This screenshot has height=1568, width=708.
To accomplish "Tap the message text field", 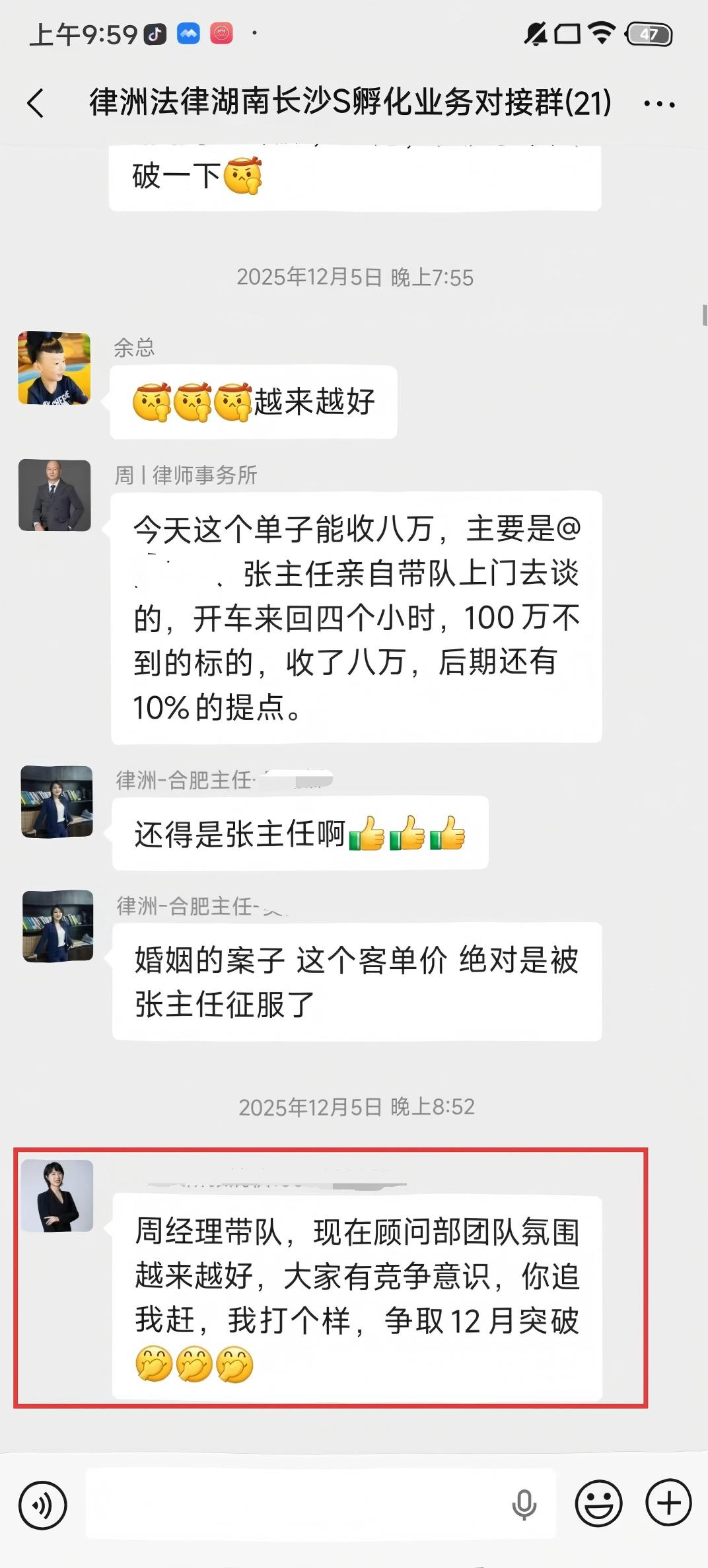I will (x=297, y=1505).
